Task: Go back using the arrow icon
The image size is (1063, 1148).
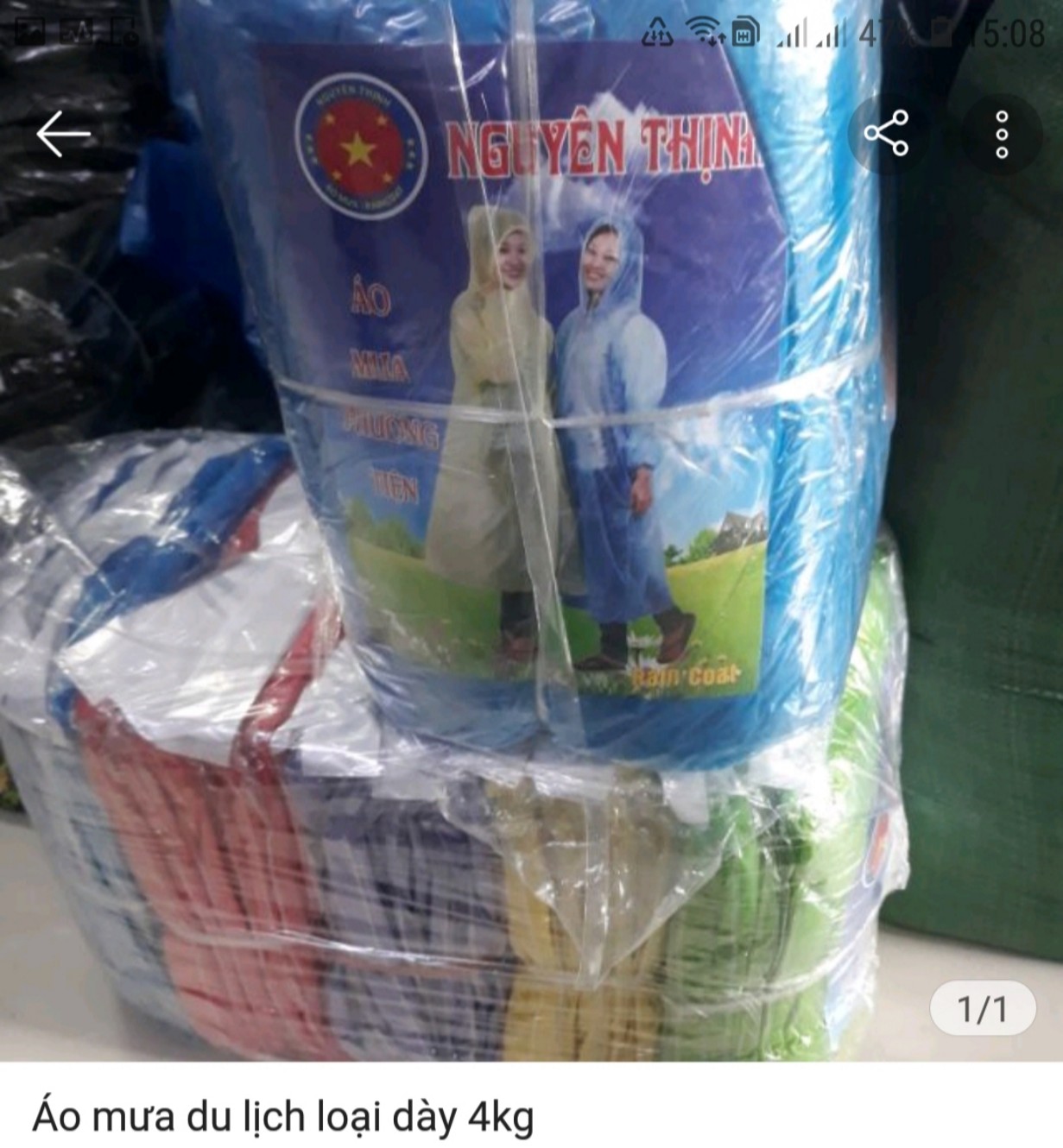Action: (63, 134)
